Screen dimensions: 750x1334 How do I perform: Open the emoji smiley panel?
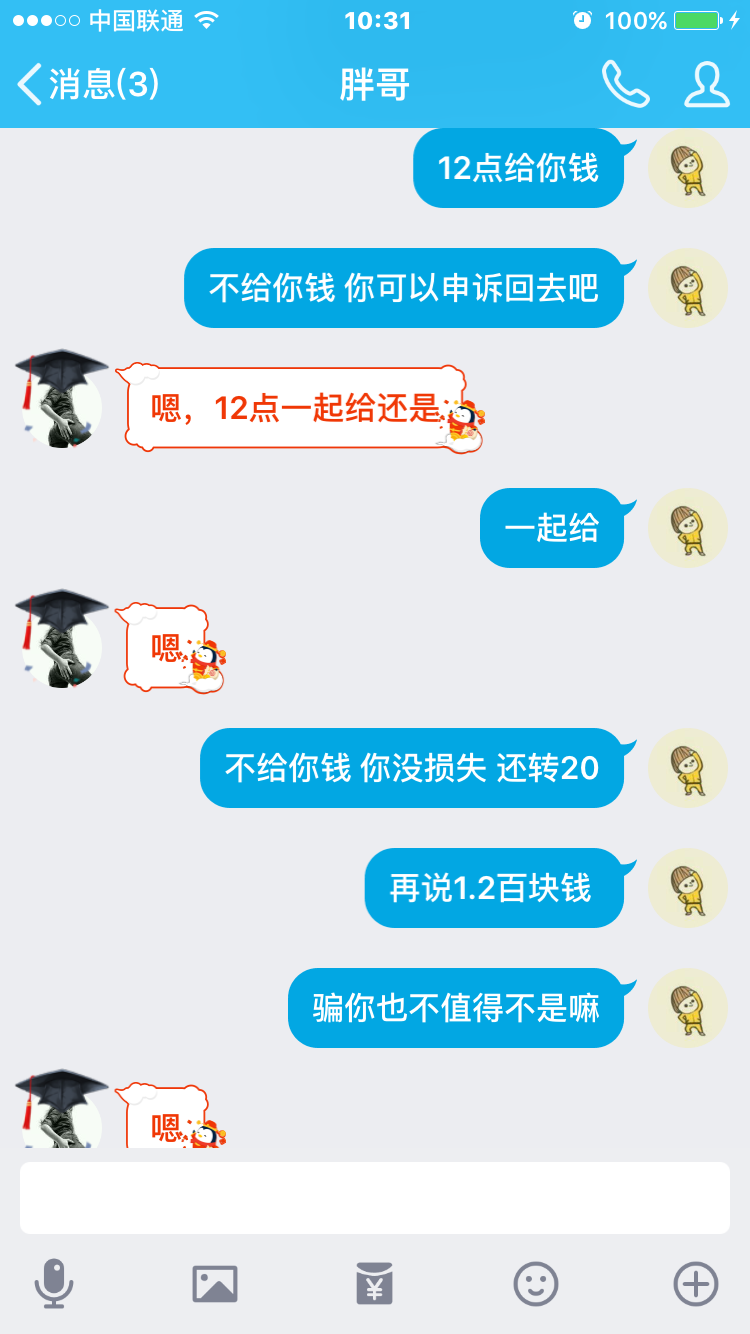click(x=536, y=1283)
